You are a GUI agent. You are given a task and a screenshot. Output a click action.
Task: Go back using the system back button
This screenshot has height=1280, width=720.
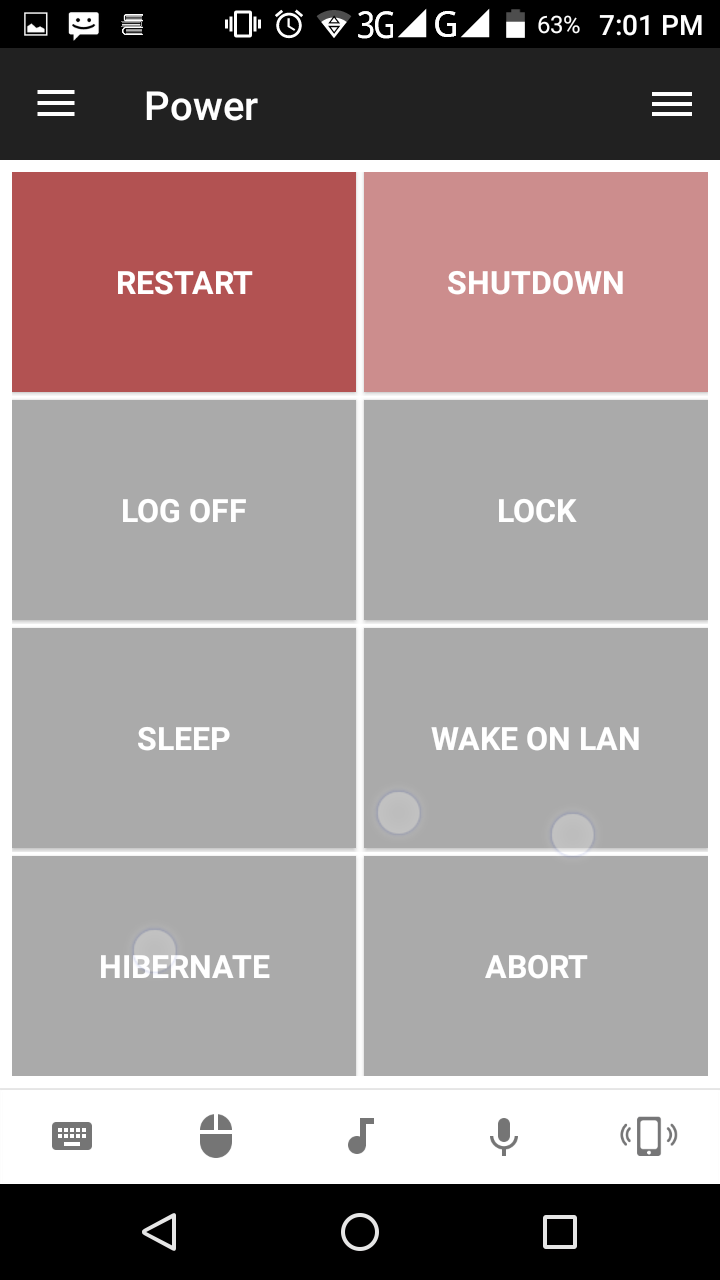[160, 1232]
